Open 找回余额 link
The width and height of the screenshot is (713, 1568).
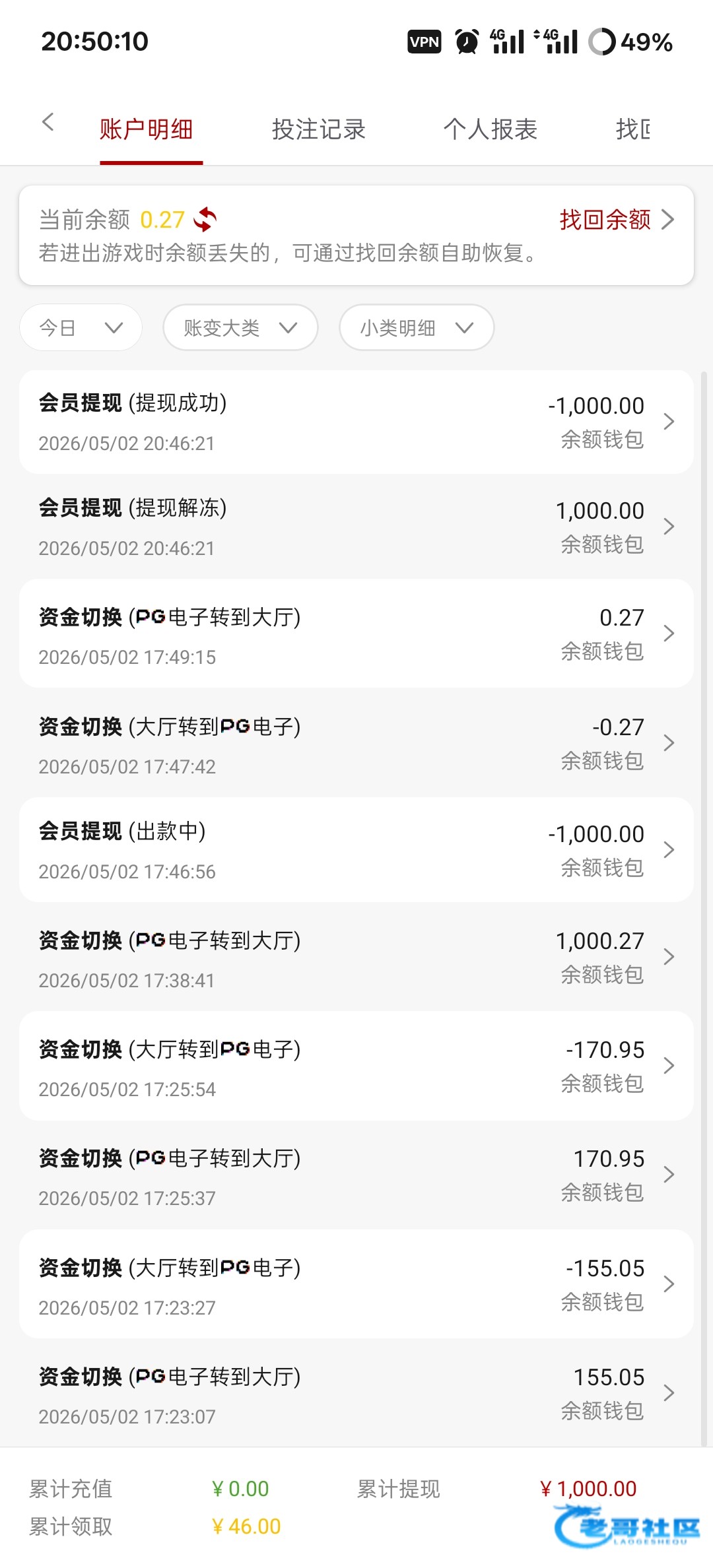tap(617, 219)
